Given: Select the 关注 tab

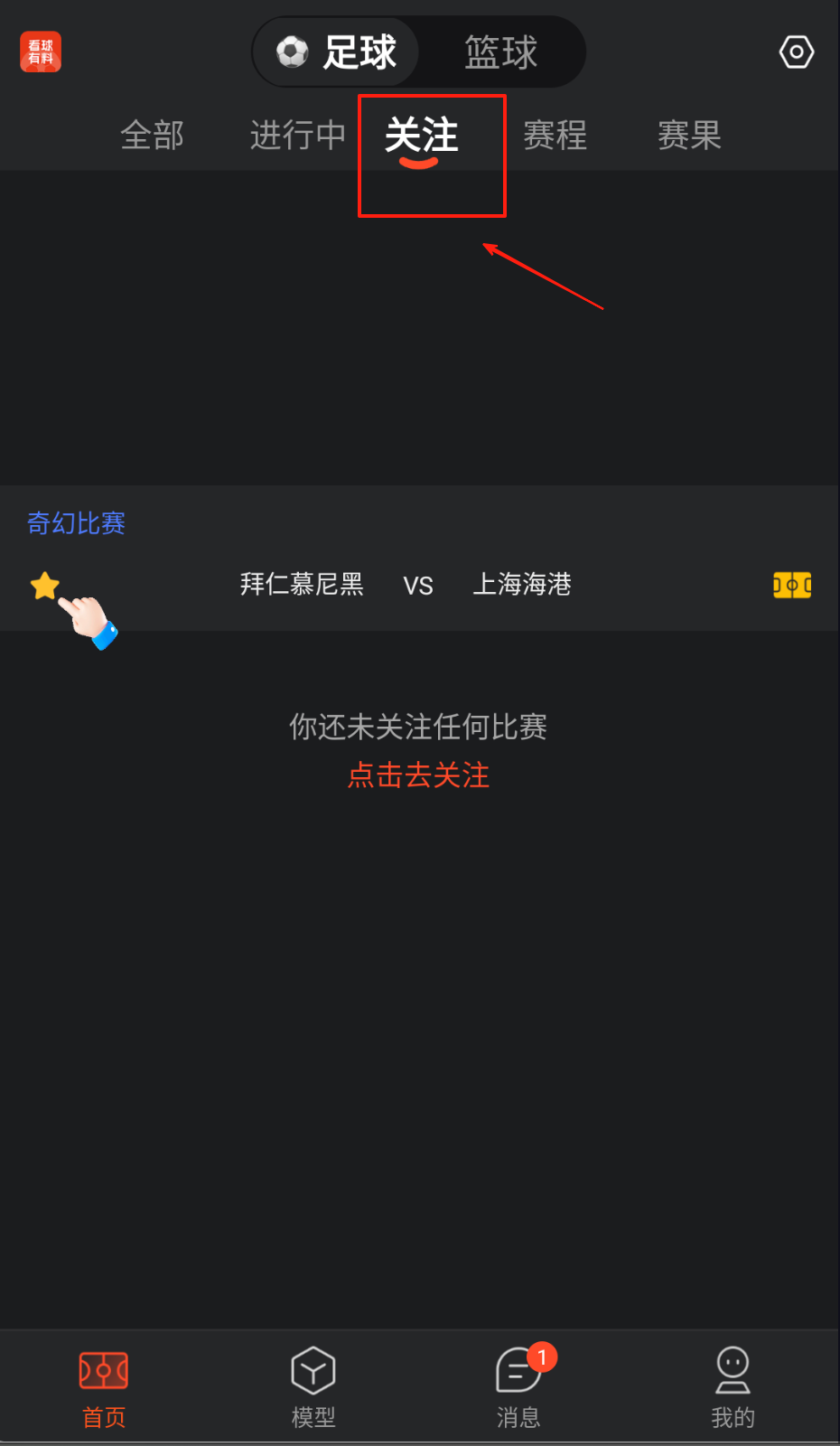Looking at the screenshot, I should click(x=421, y=136).
